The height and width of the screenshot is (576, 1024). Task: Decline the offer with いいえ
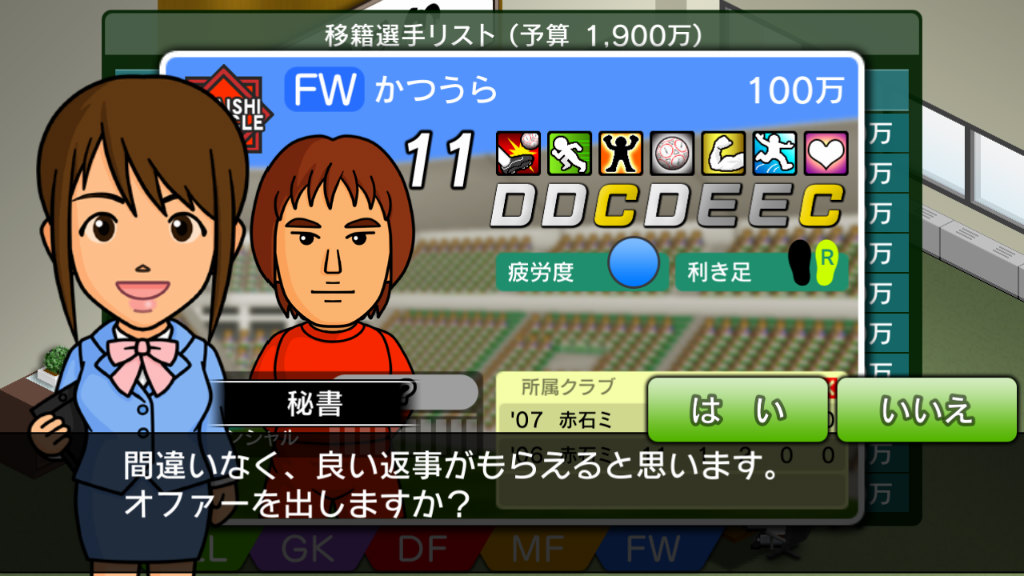pos(927,409)
